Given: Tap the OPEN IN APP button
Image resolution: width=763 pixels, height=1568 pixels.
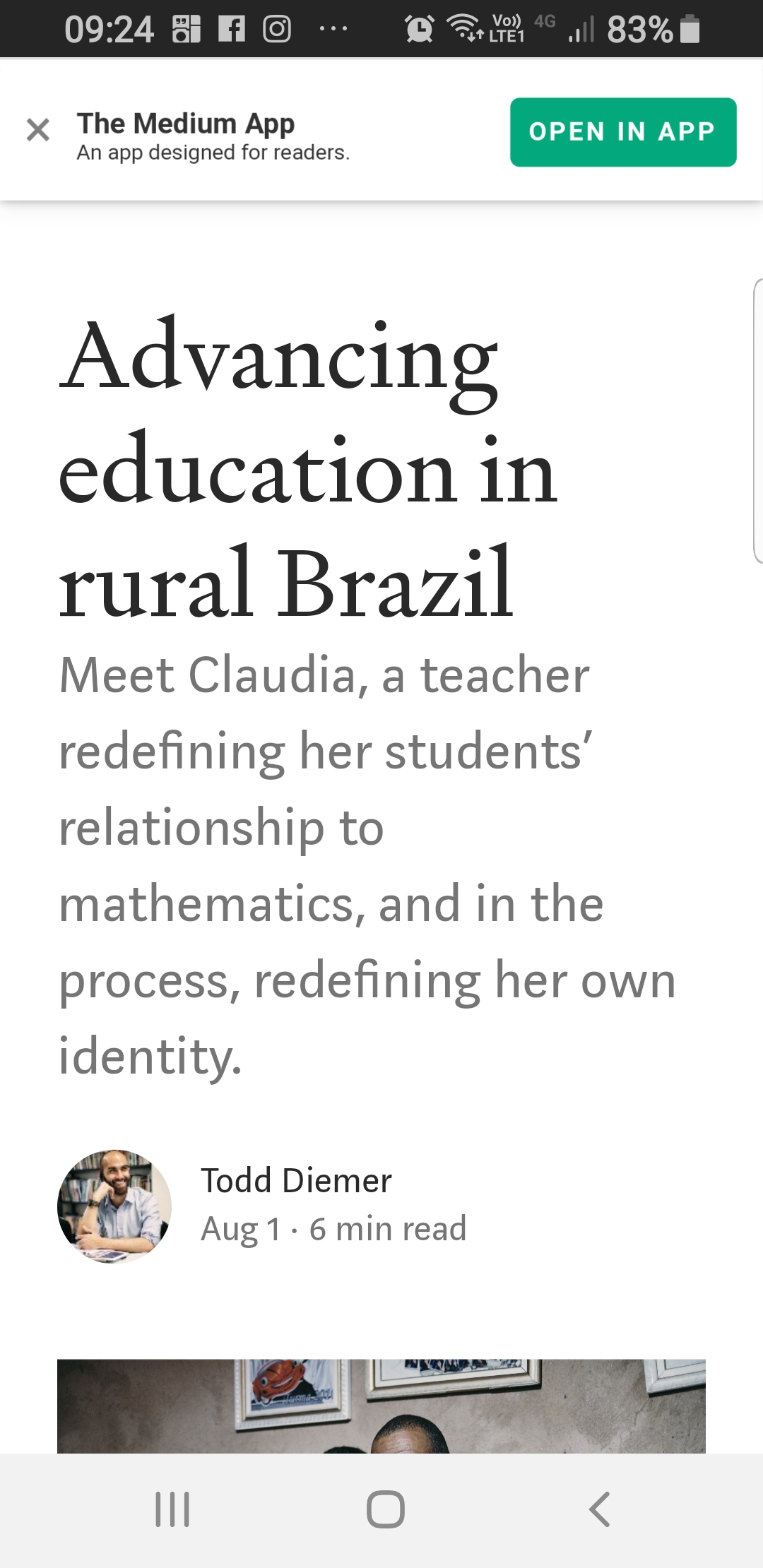Looking at the screenshot, I should (622, 132).
